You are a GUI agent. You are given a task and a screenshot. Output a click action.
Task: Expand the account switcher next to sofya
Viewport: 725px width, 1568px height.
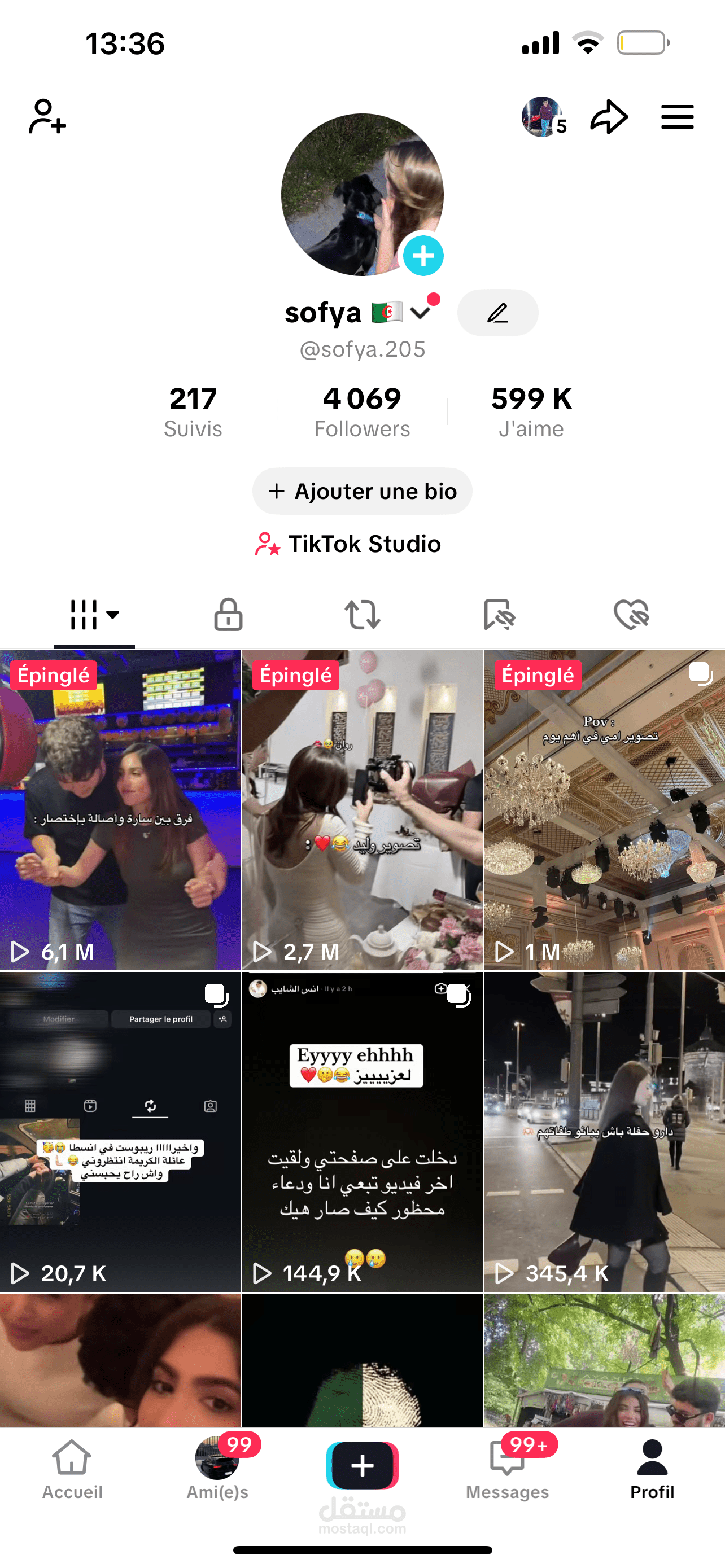click(421, 313)
